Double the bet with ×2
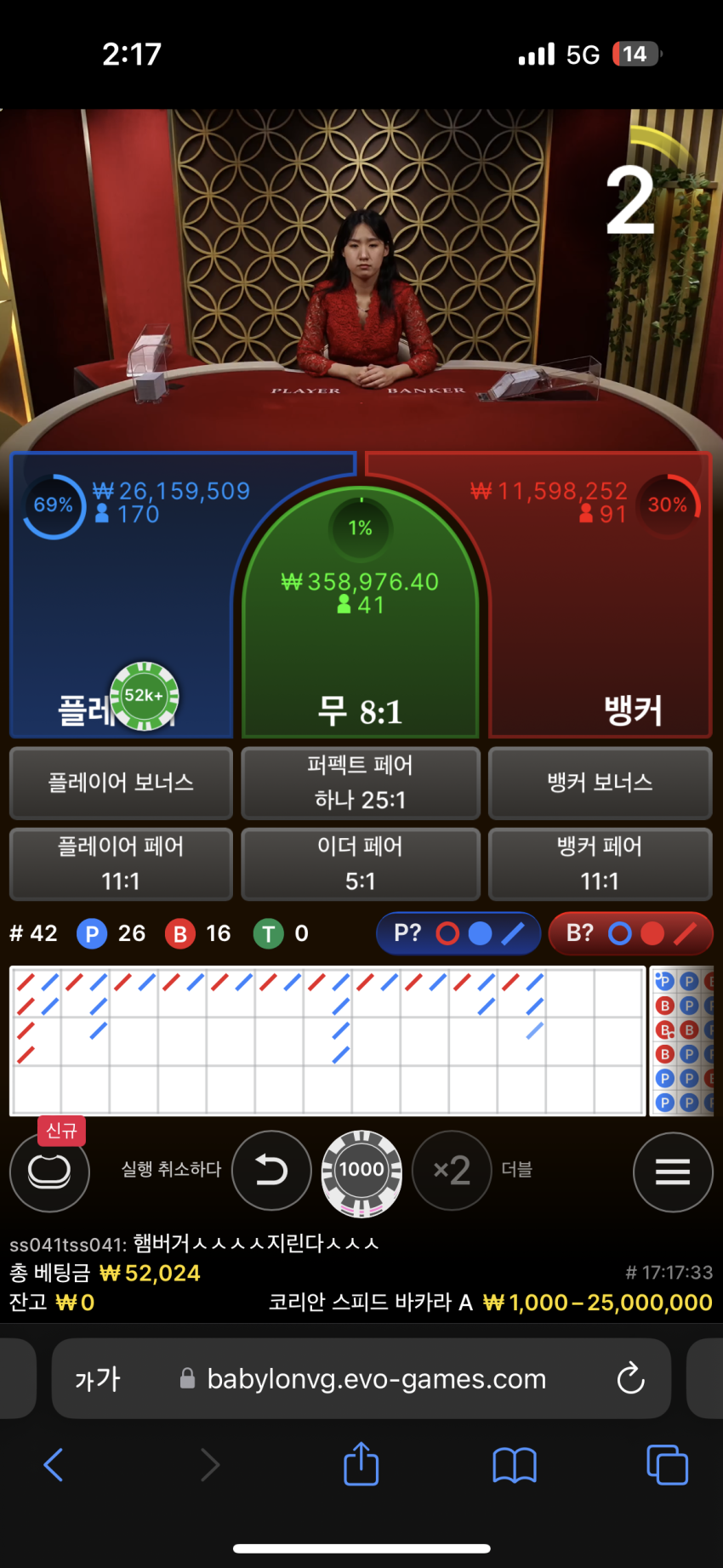This screenshot has width=723, height=1568. click(x=452, y=1171)
